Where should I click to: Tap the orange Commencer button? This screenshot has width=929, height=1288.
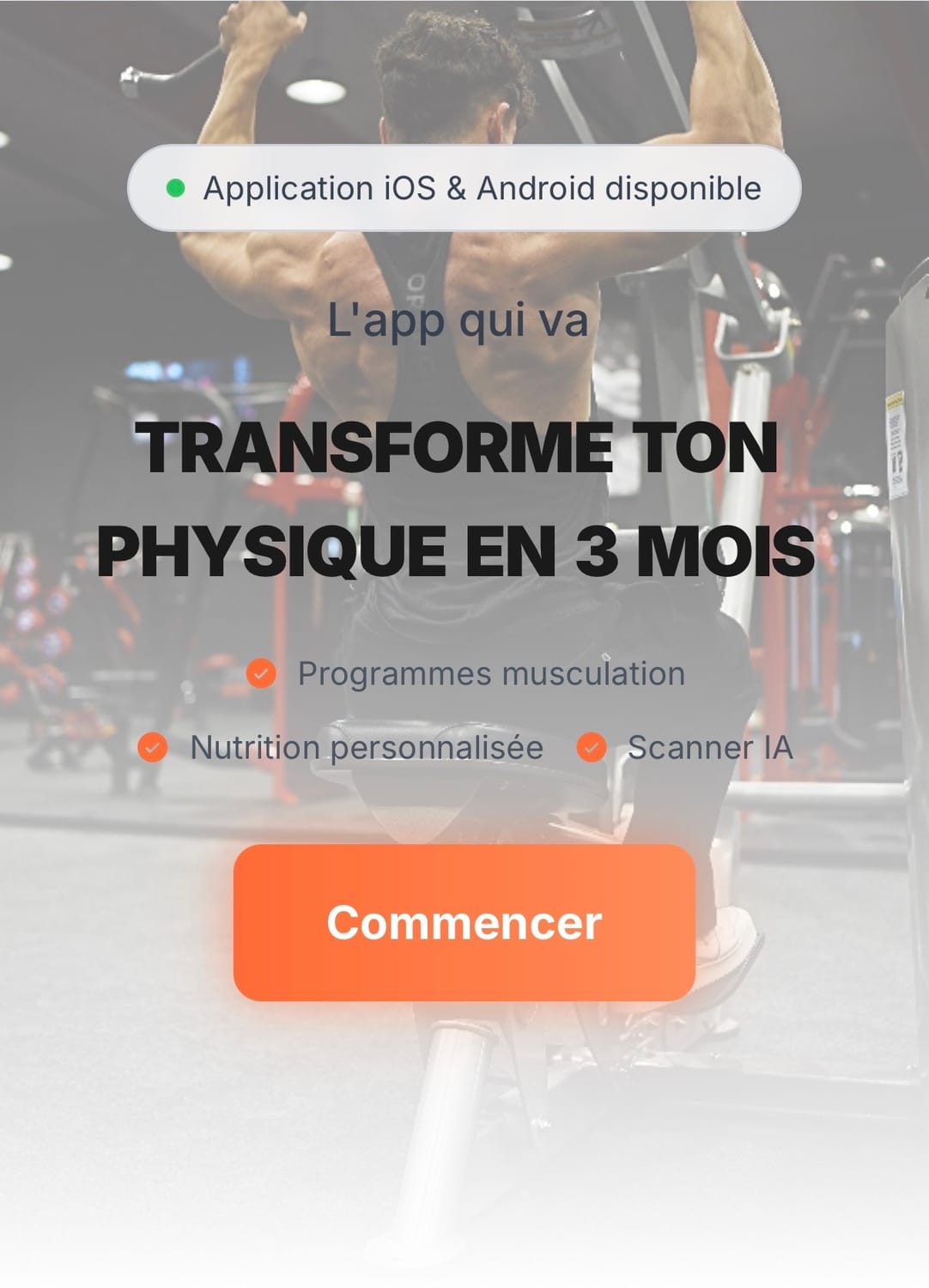pos(464,922)
